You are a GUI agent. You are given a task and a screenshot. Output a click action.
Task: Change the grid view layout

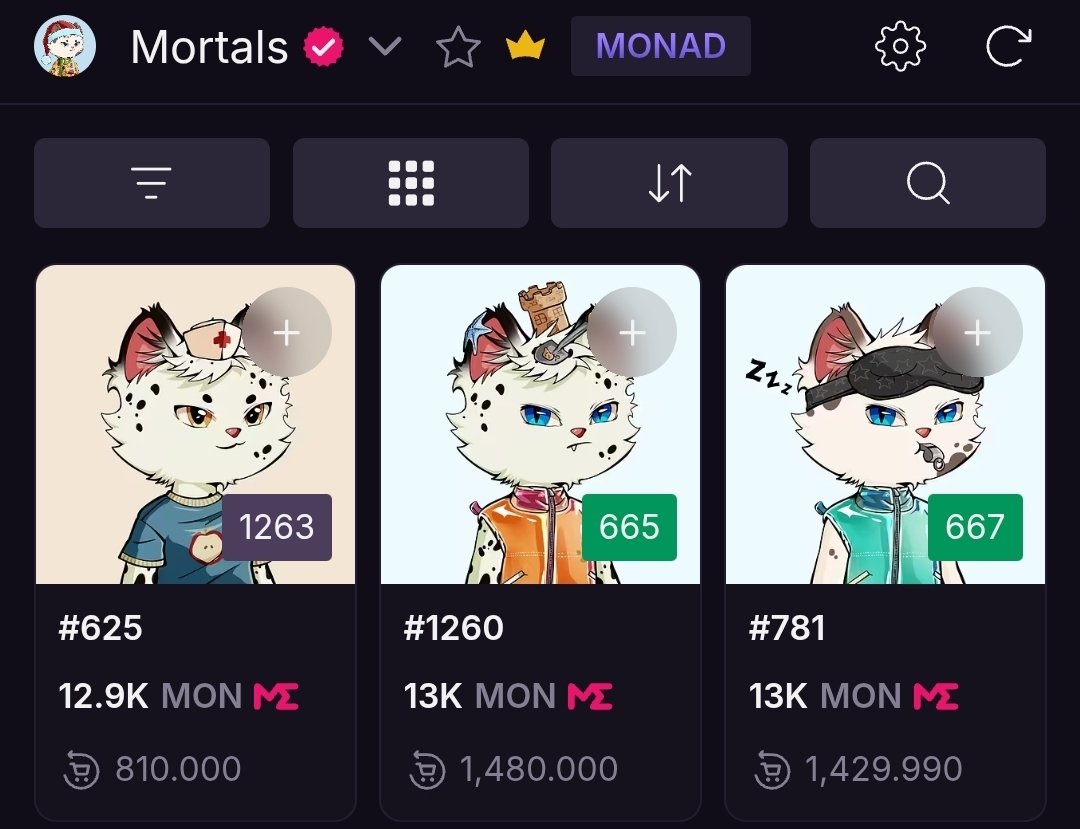tap(410, 183)
